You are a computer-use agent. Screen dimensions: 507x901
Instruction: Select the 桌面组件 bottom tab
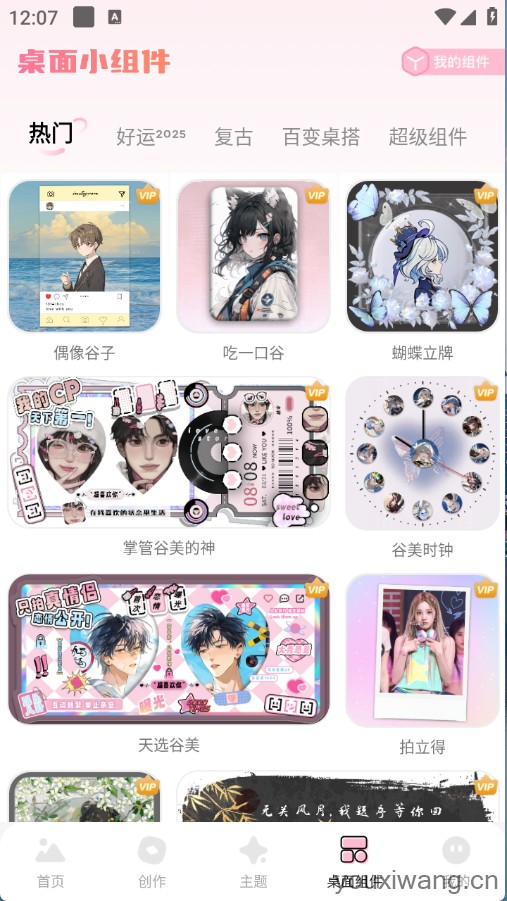tap(354, 862)
